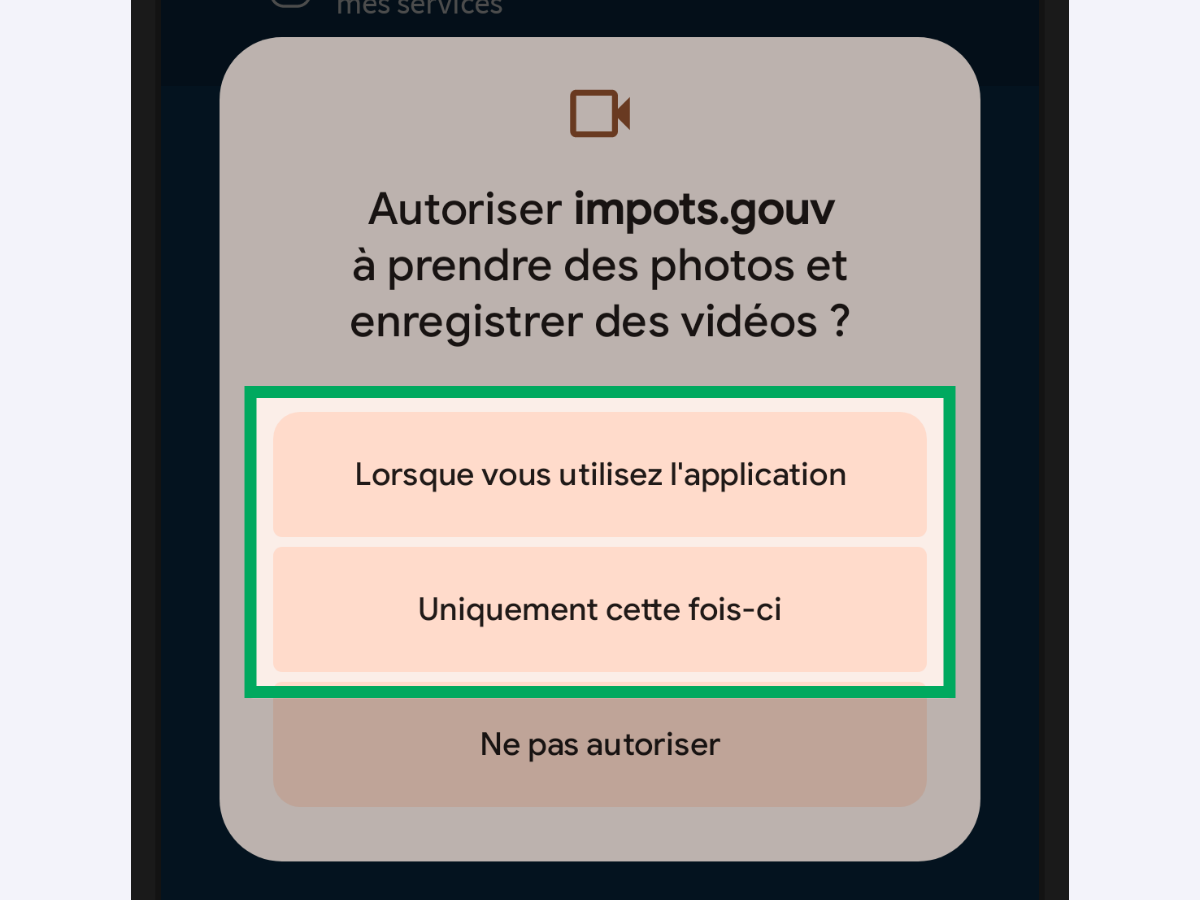Select Lorsque vous utilisez l'application
Viewport: 1200px width, 900px height.
(600, 474)
